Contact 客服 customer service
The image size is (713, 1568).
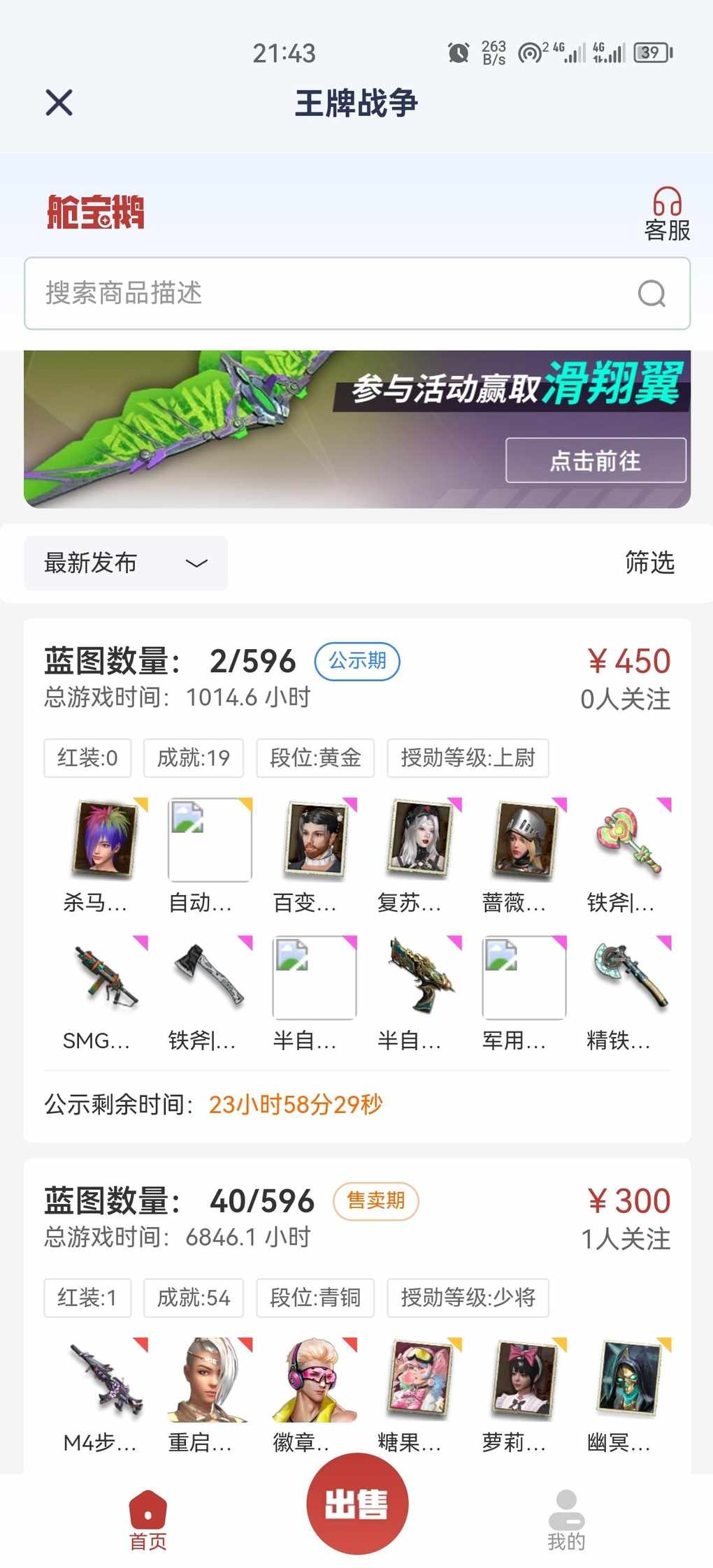(666, 214)
